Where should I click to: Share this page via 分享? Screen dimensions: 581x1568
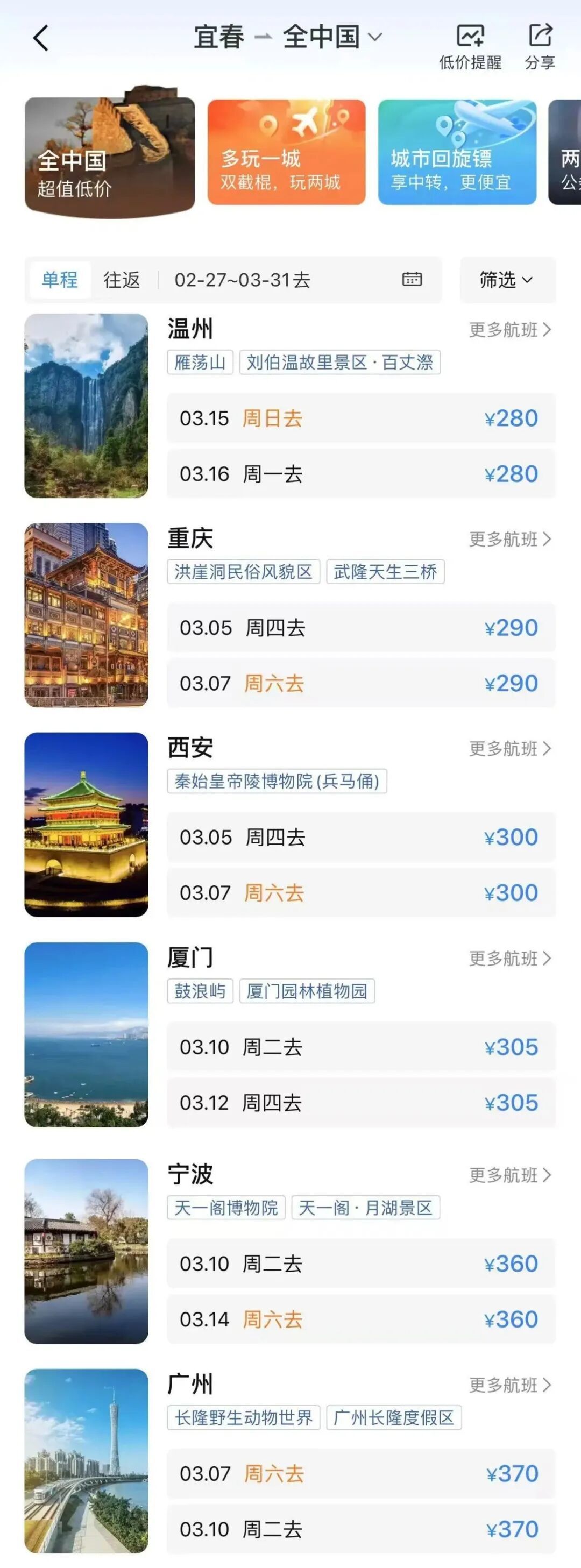[540, 46]
